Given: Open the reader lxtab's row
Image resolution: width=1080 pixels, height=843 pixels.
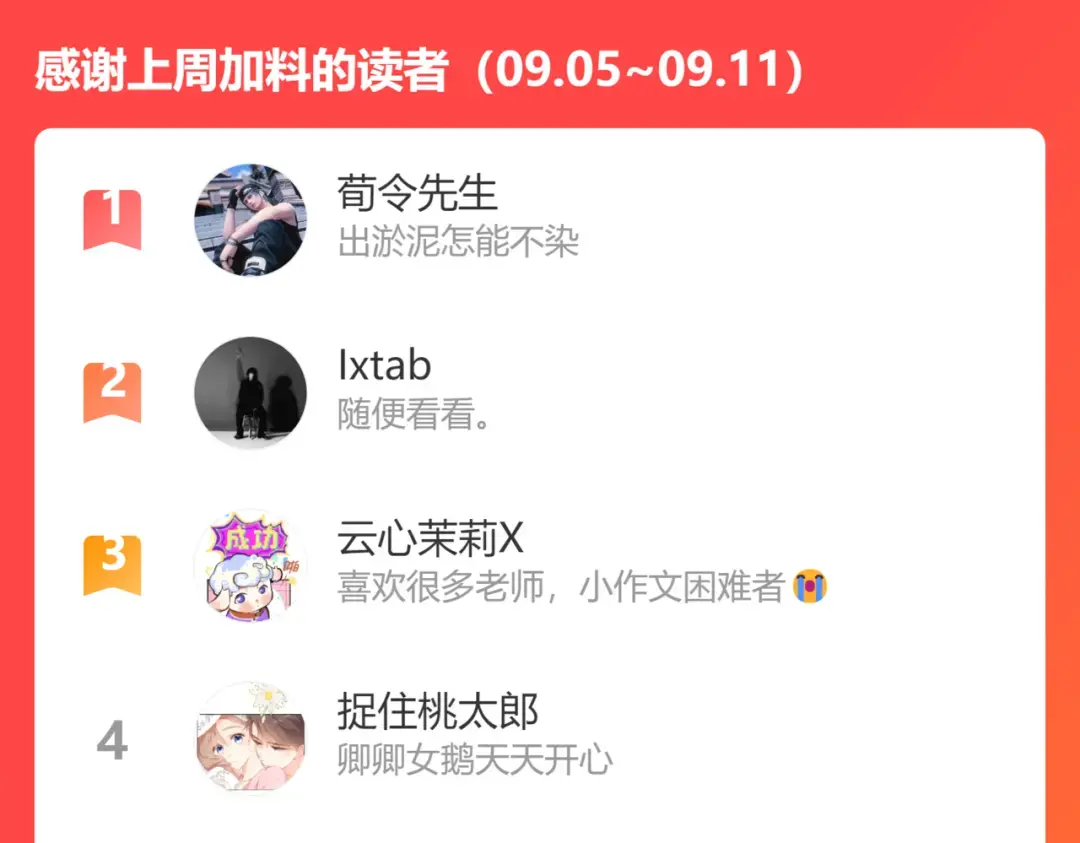Looking at the screenshot, I should [540, 393].
